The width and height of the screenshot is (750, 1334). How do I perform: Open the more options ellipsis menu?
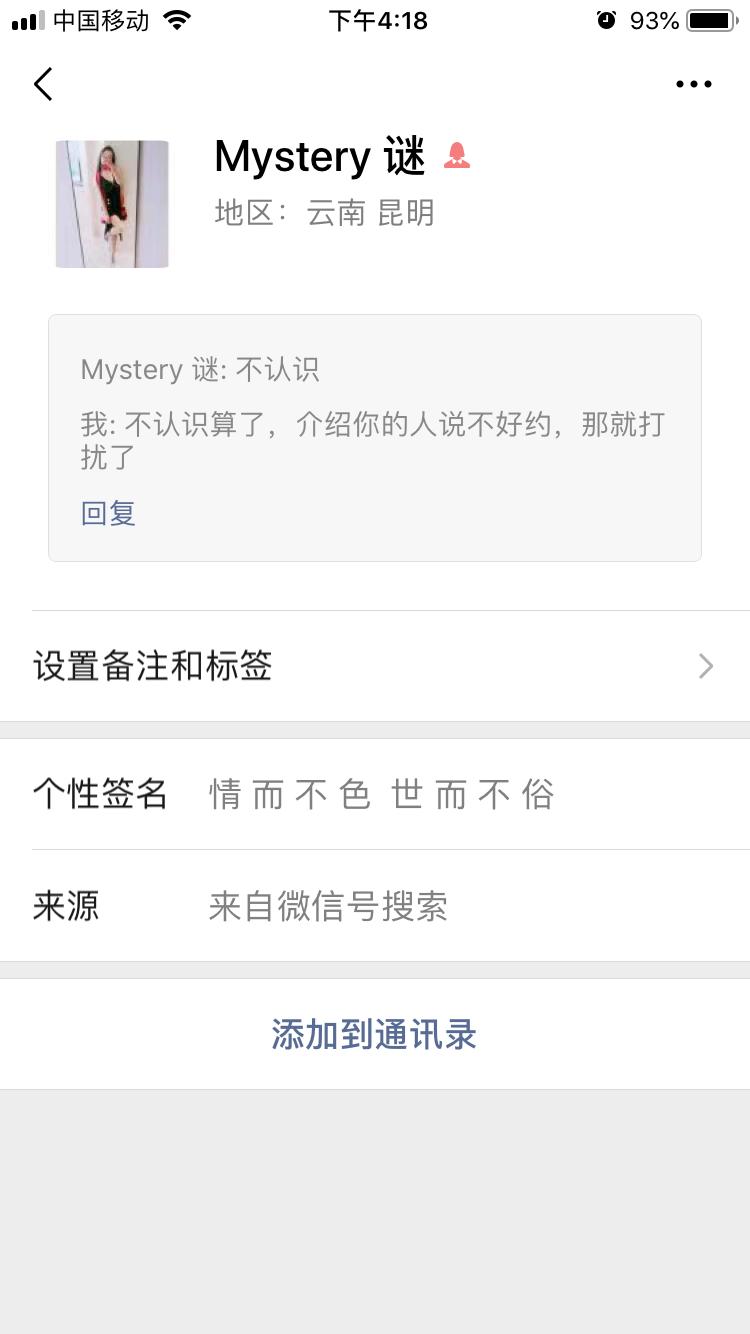[x=694, y=84]
